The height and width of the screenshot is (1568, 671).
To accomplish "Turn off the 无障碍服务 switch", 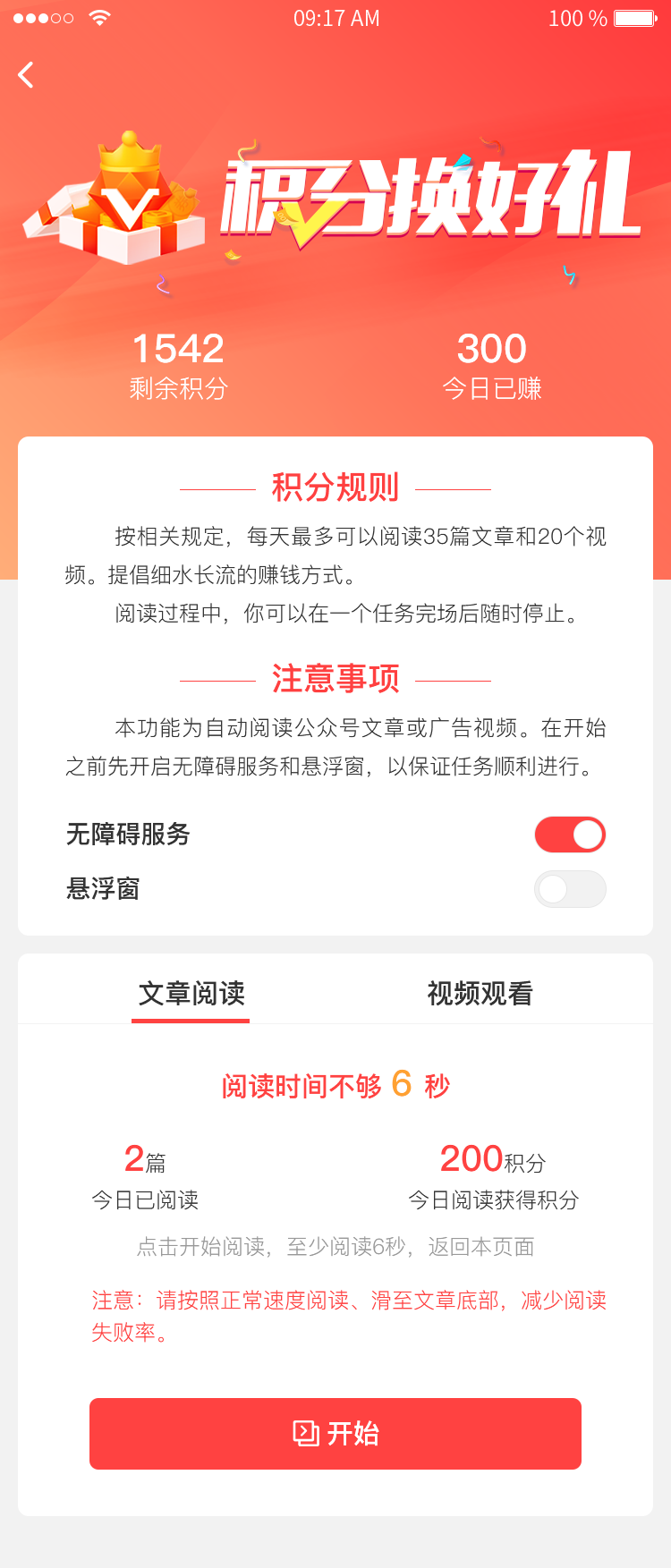I will (x=570, y=835).
